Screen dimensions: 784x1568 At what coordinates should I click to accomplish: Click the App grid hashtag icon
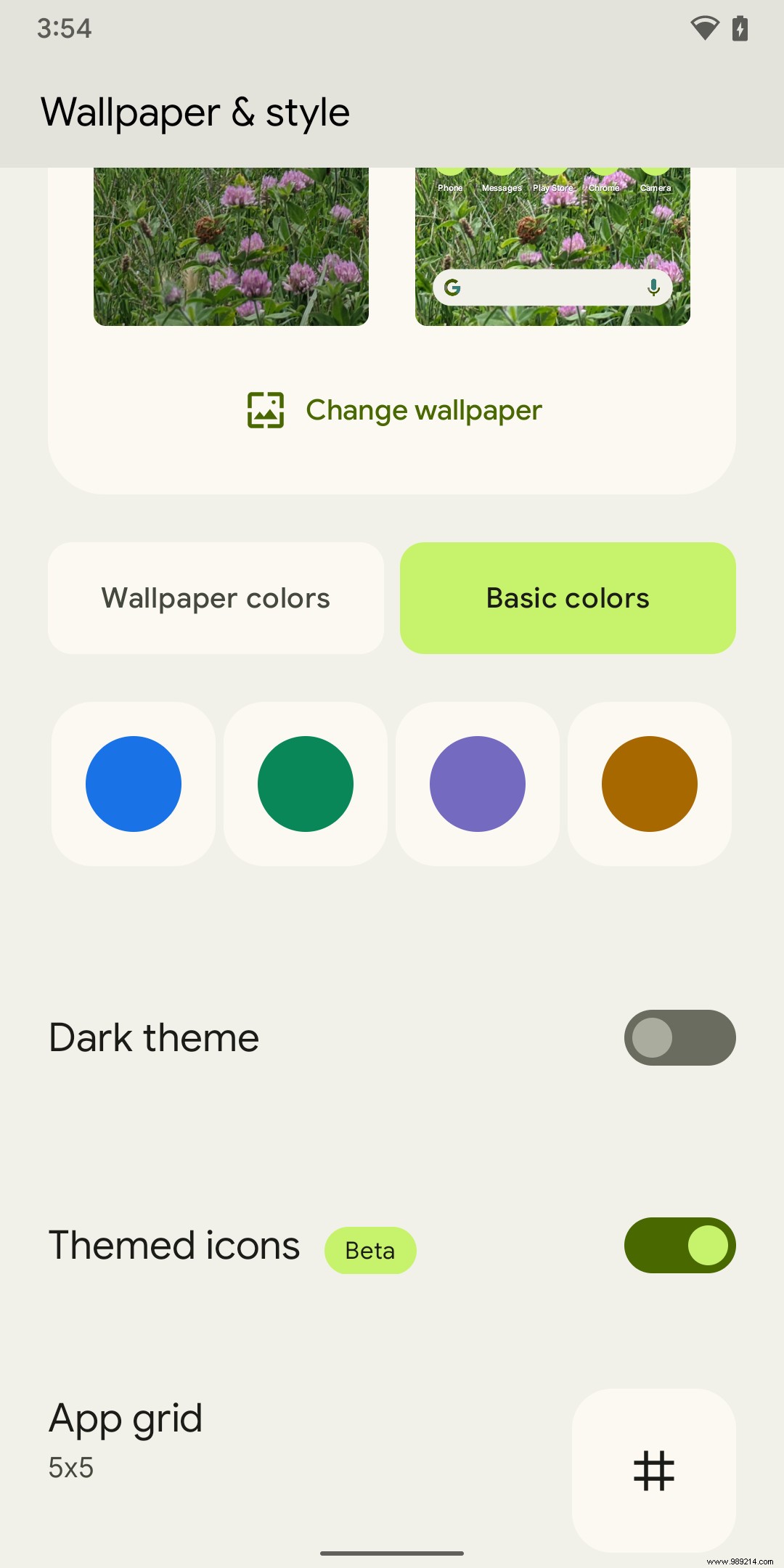(653, 1471)
